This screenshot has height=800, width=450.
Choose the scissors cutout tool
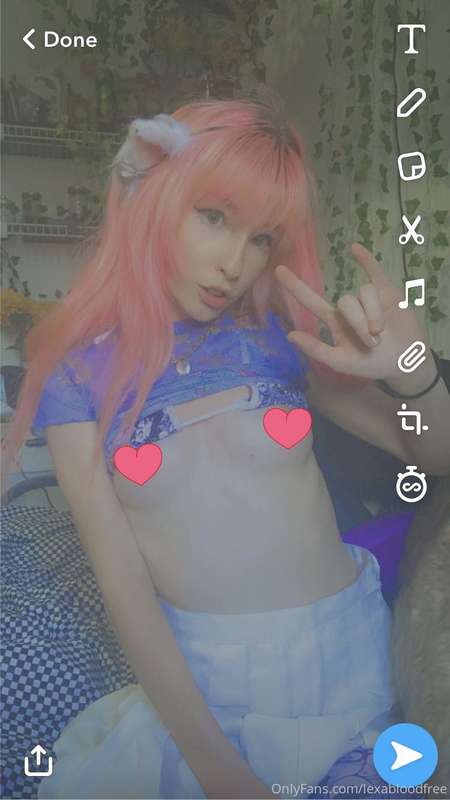point(411,230)
